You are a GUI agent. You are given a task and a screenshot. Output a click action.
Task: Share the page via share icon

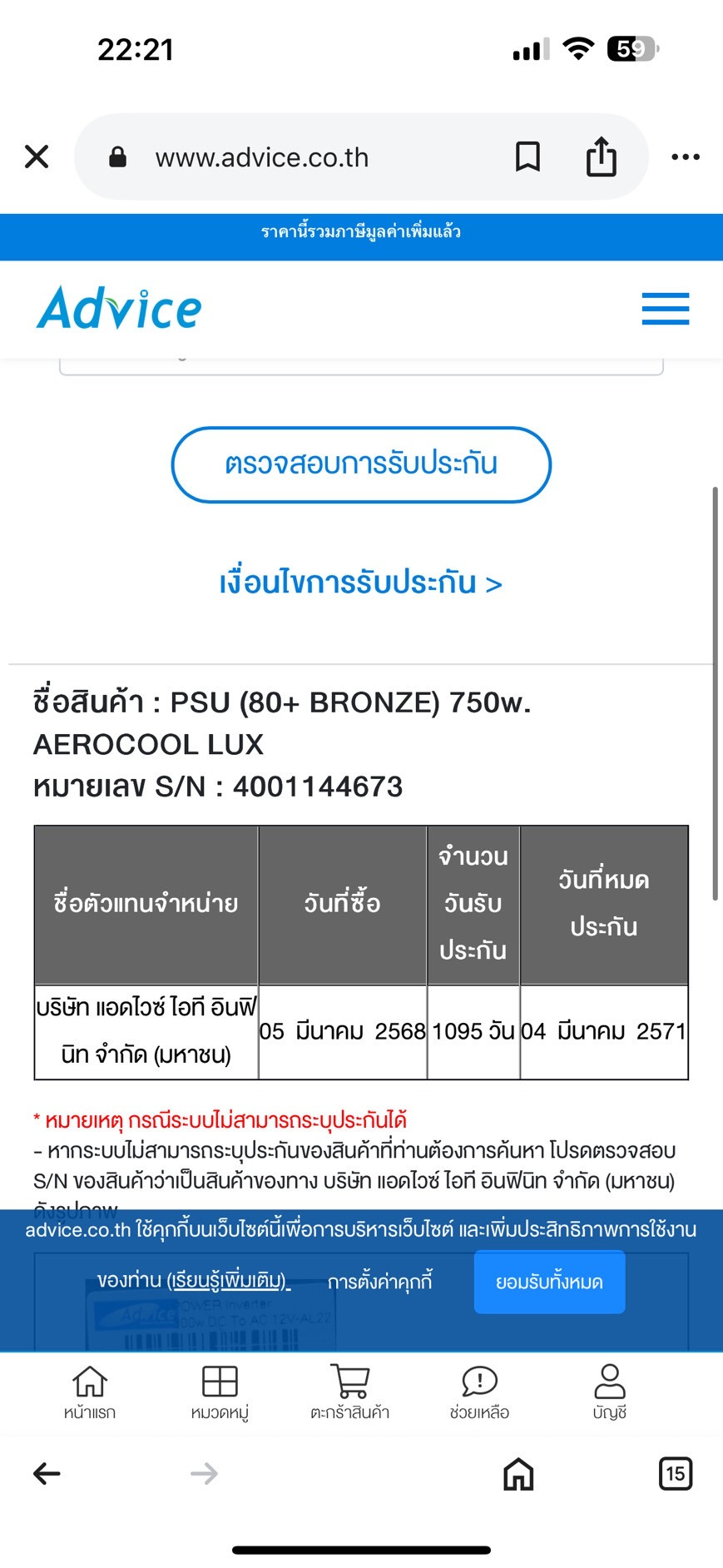click(602, 156)
